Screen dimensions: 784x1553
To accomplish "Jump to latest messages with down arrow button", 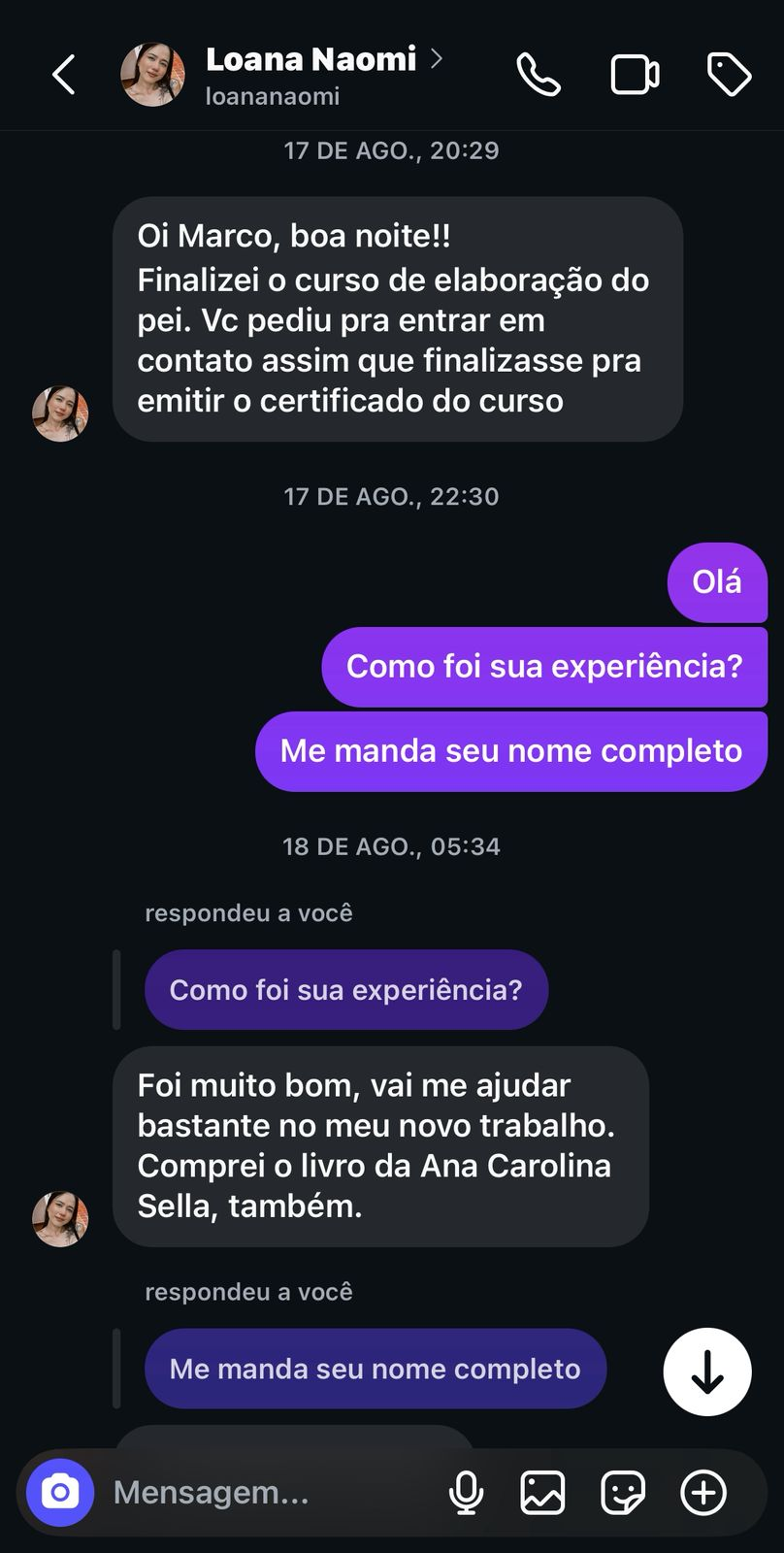I will coord(706,1371).
